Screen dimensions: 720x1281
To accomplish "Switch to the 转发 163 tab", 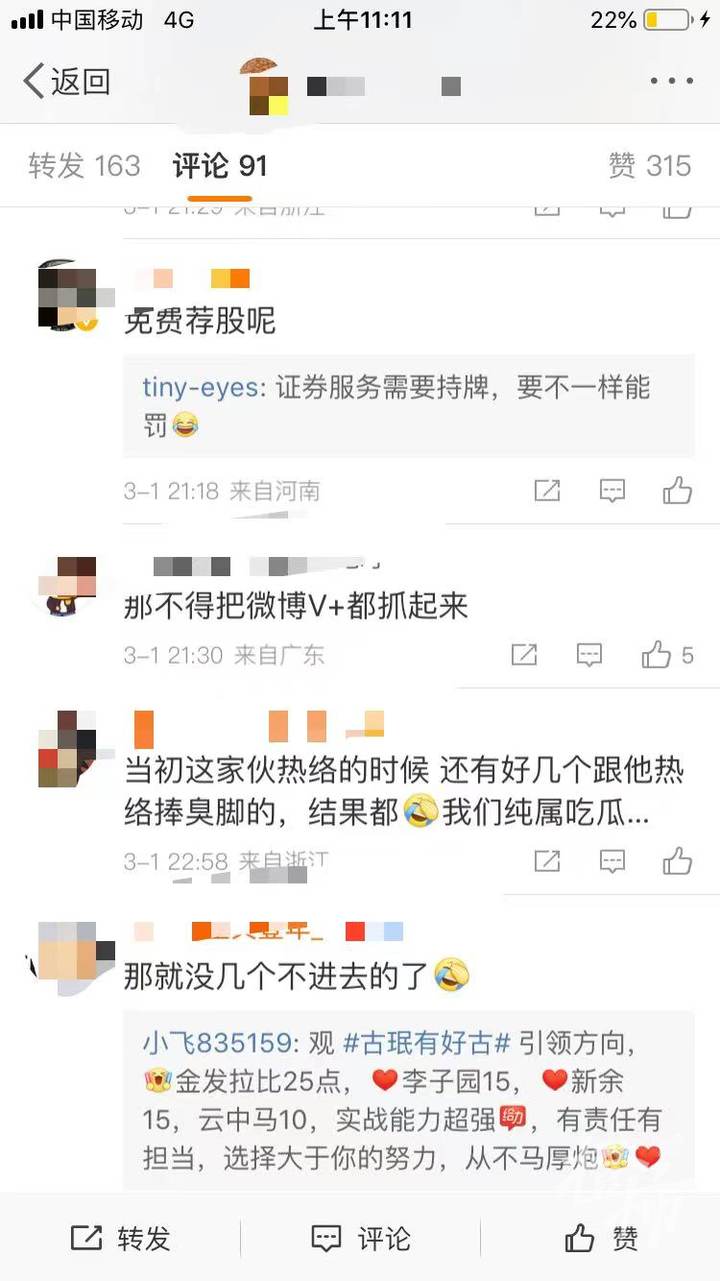I will point(84,166).
